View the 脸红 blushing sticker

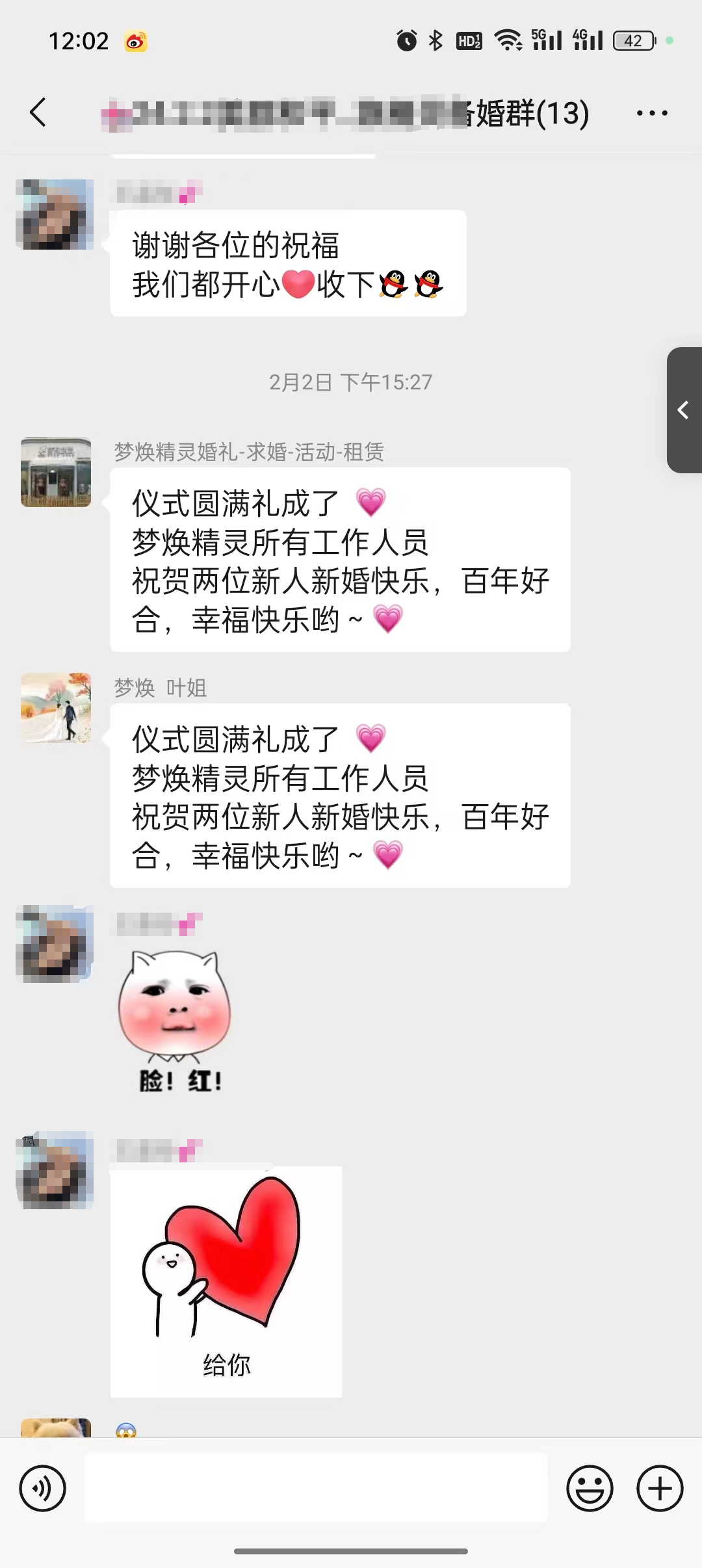click(x=175, y=1018)
